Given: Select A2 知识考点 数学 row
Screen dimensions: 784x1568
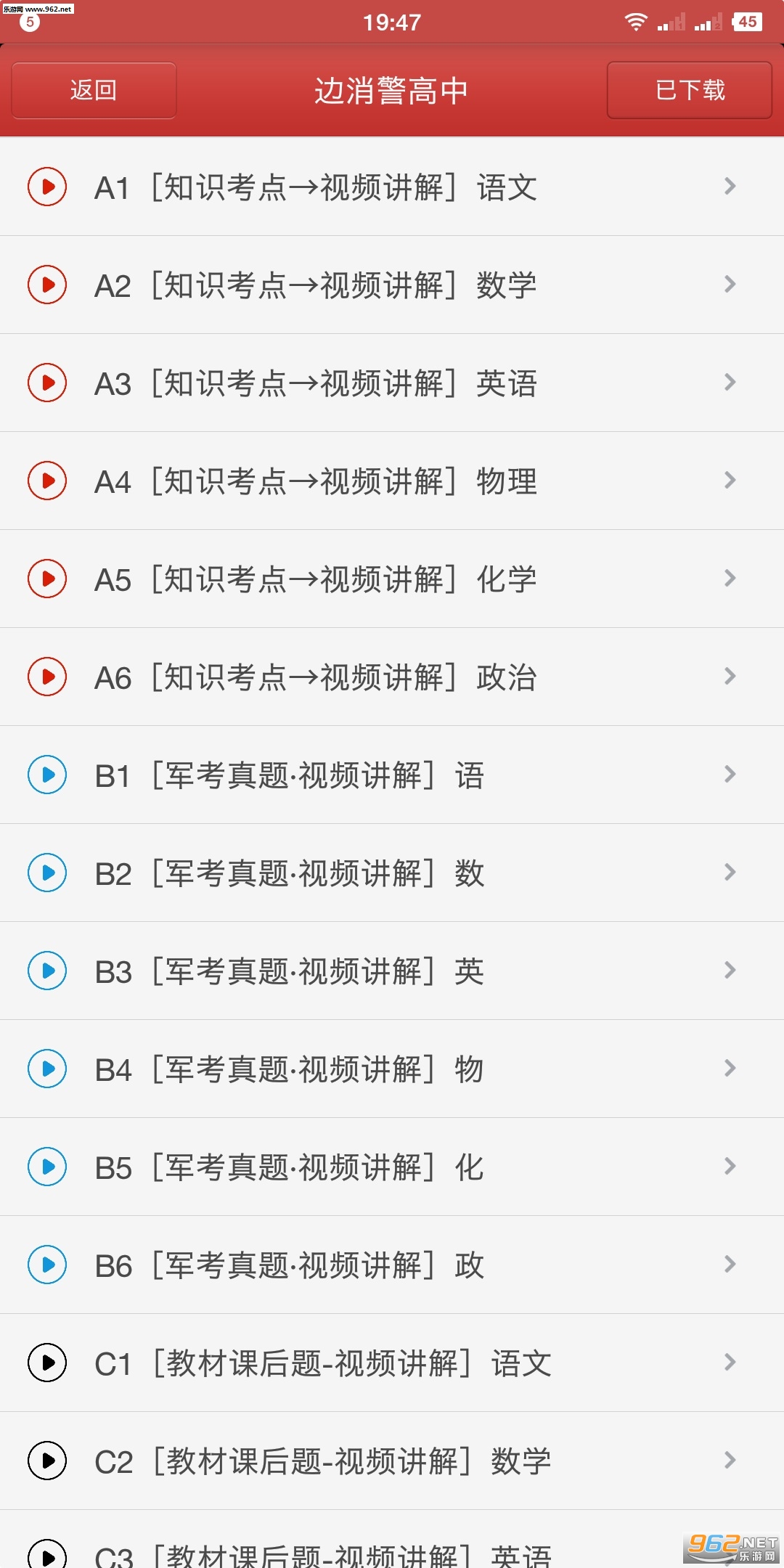Looking at the screenshot, I should pyautogui.click(x=392, y=285).
